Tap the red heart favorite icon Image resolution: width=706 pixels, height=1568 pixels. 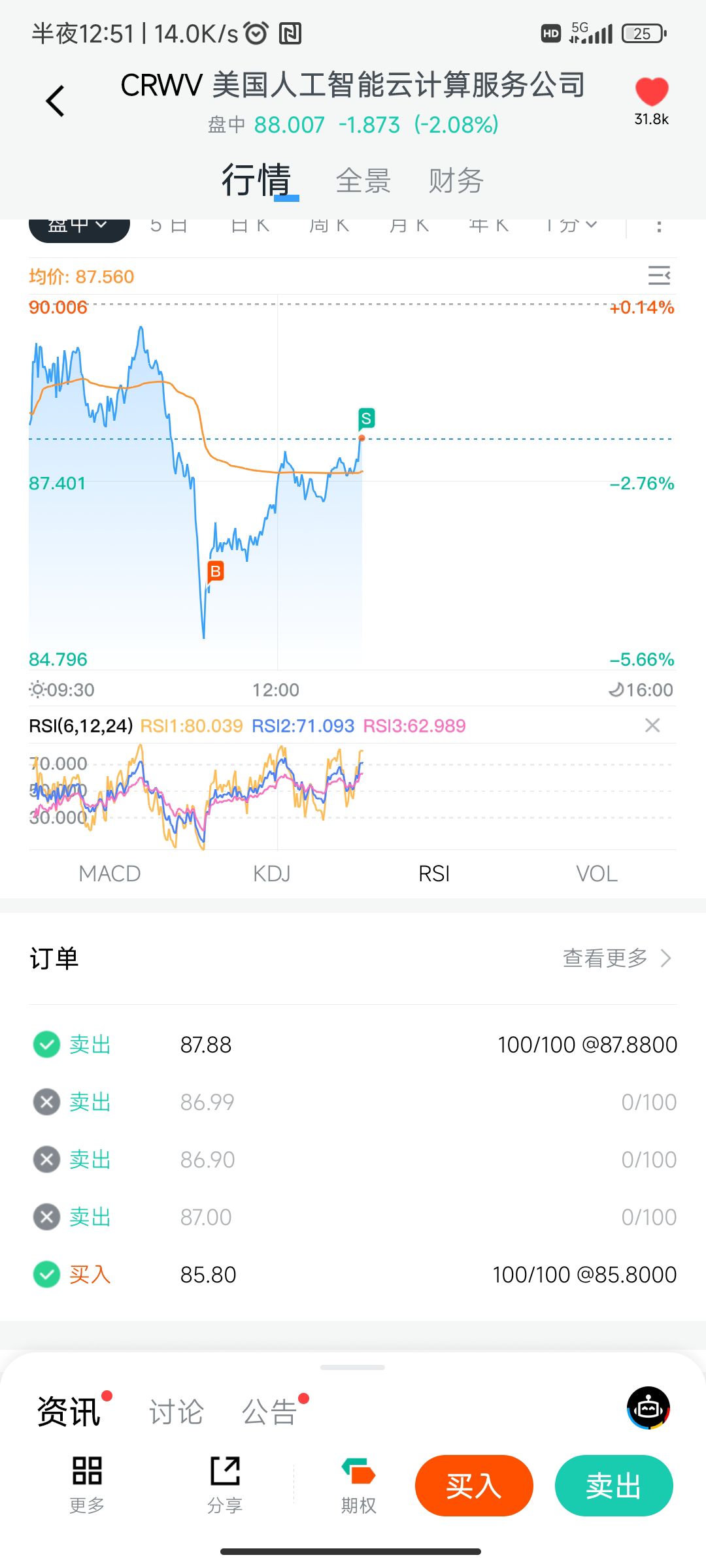tap(652, 91)
